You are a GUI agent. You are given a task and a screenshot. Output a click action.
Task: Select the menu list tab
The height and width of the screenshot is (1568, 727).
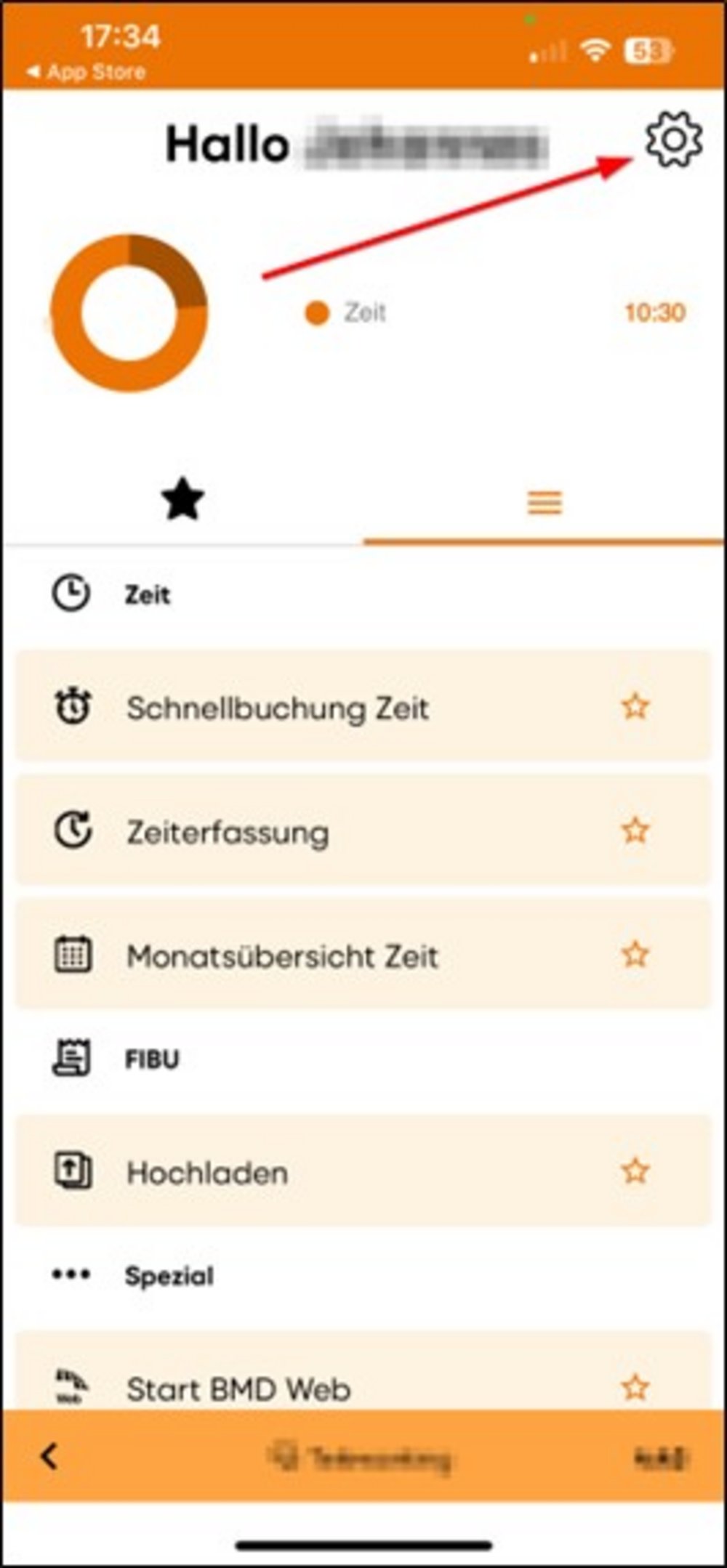point(545,502)
